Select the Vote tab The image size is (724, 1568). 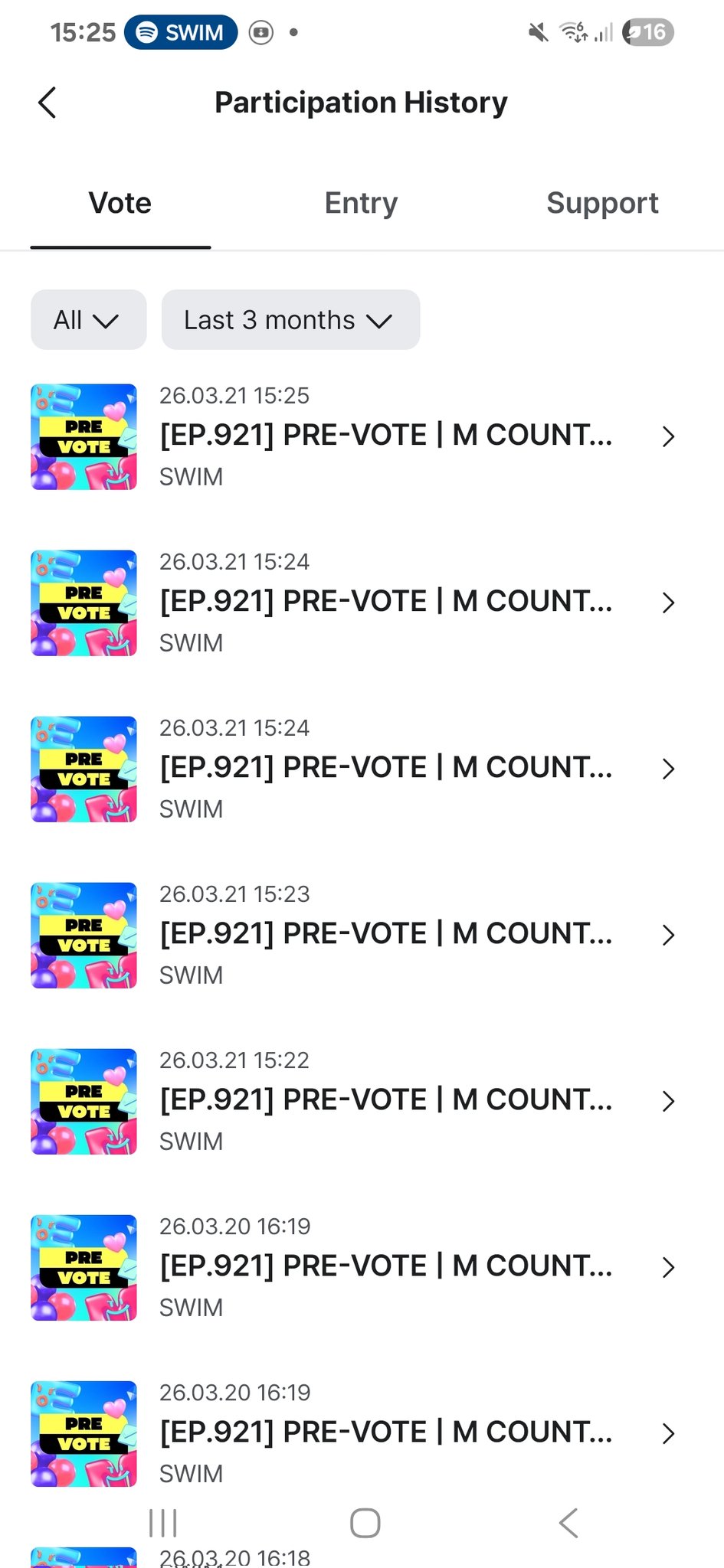click(x=120, y=203)
